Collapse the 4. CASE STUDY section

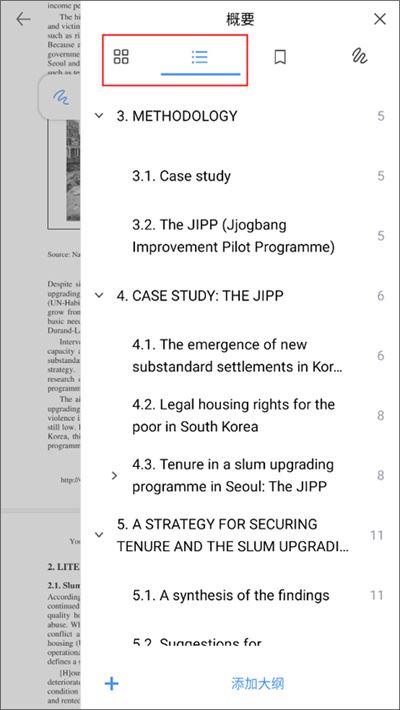point(99,296)
